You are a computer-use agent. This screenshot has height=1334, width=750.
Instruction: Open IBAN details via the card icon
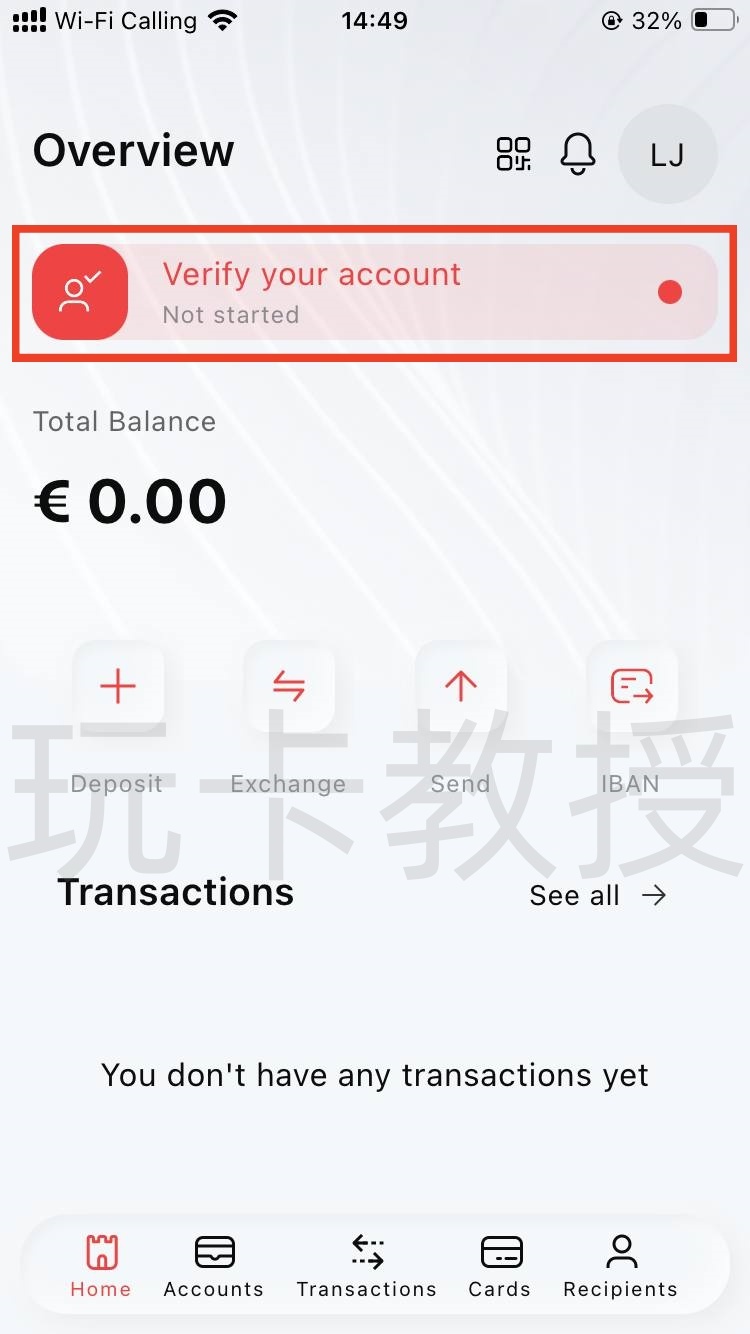[x=630, y=686]
